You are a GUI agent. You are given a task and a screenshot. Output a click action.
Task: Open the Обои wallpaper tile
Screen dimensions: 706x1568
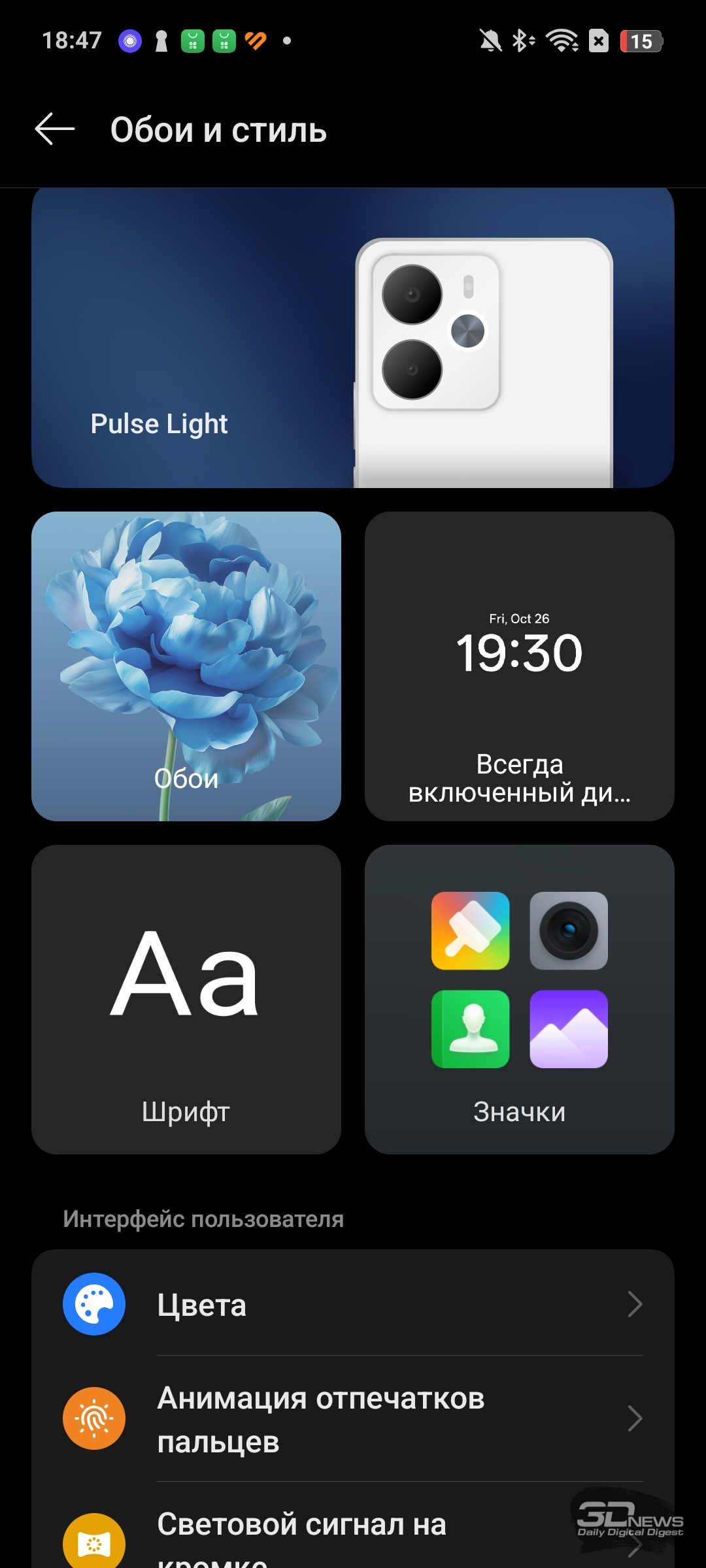186,666
